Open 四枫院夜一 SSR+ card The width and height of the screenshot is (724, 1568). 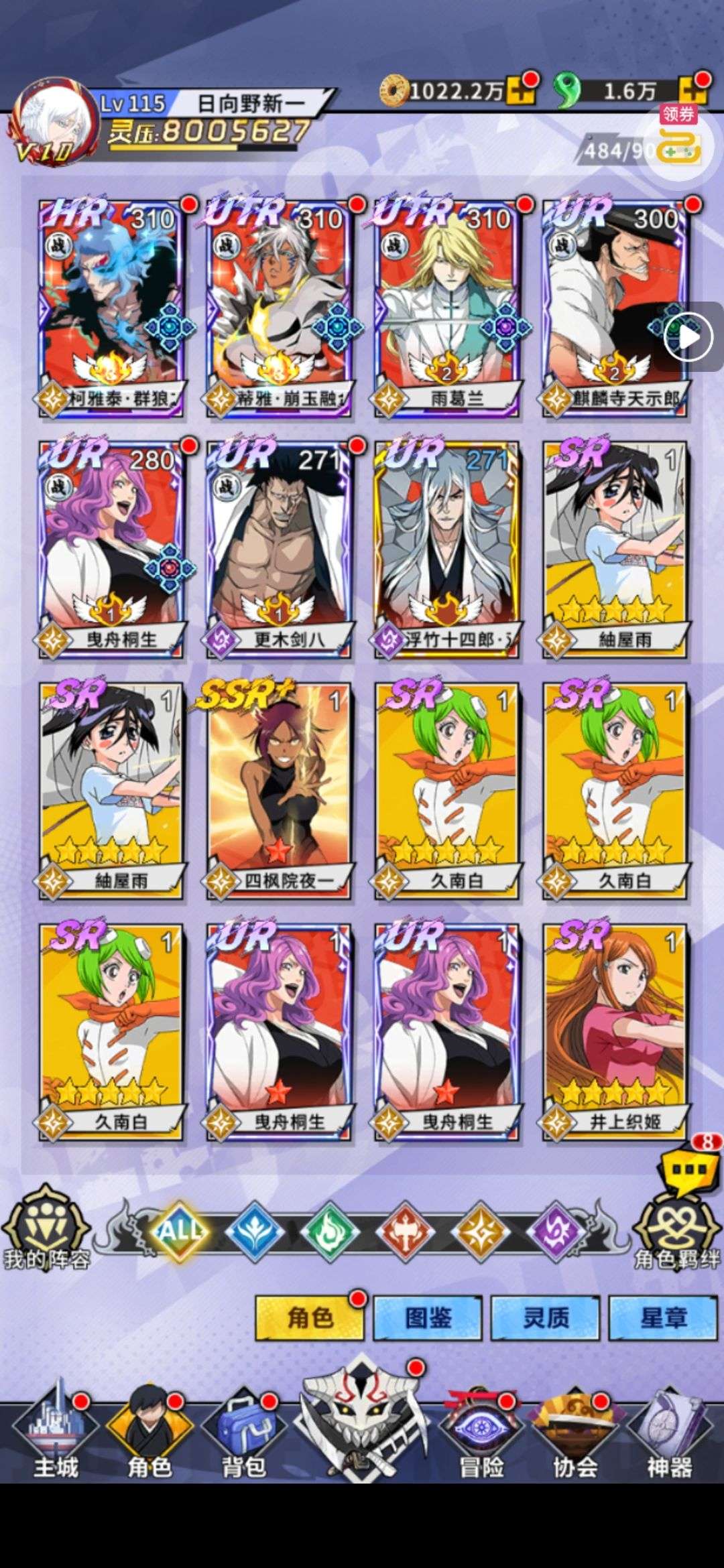point(279,791)
